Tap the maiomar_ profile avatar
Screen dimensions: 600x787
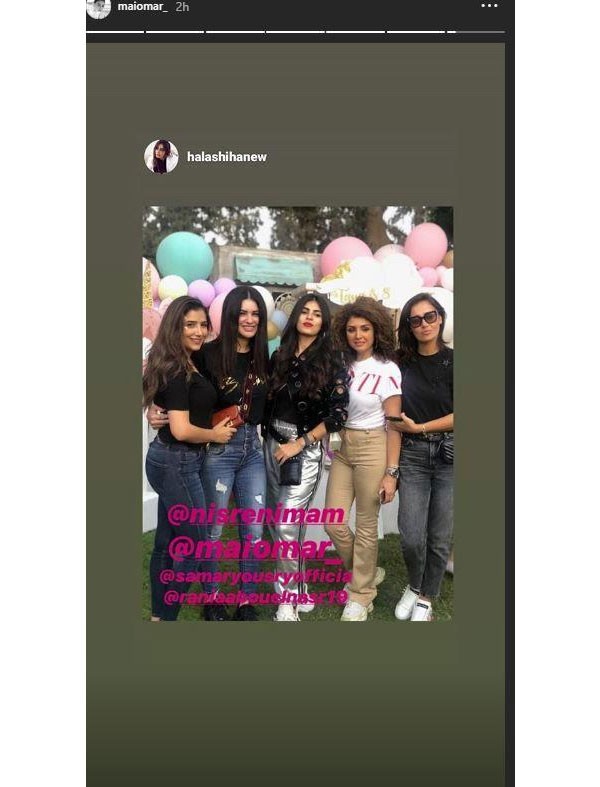click(x=98, y=7)
